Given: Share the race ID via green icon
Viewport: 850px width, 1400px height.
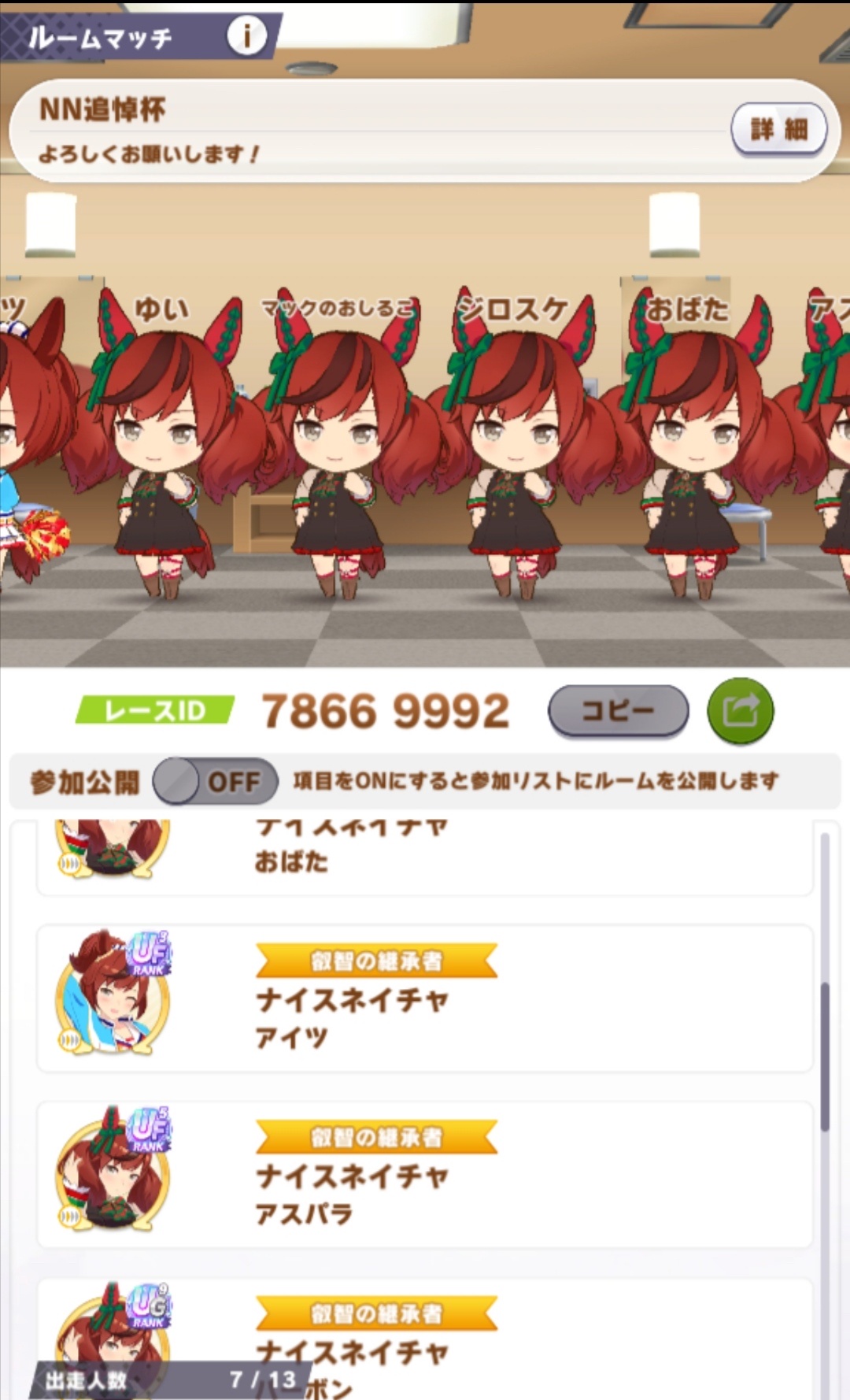Looking at the screenshot, I should [741, 711].
